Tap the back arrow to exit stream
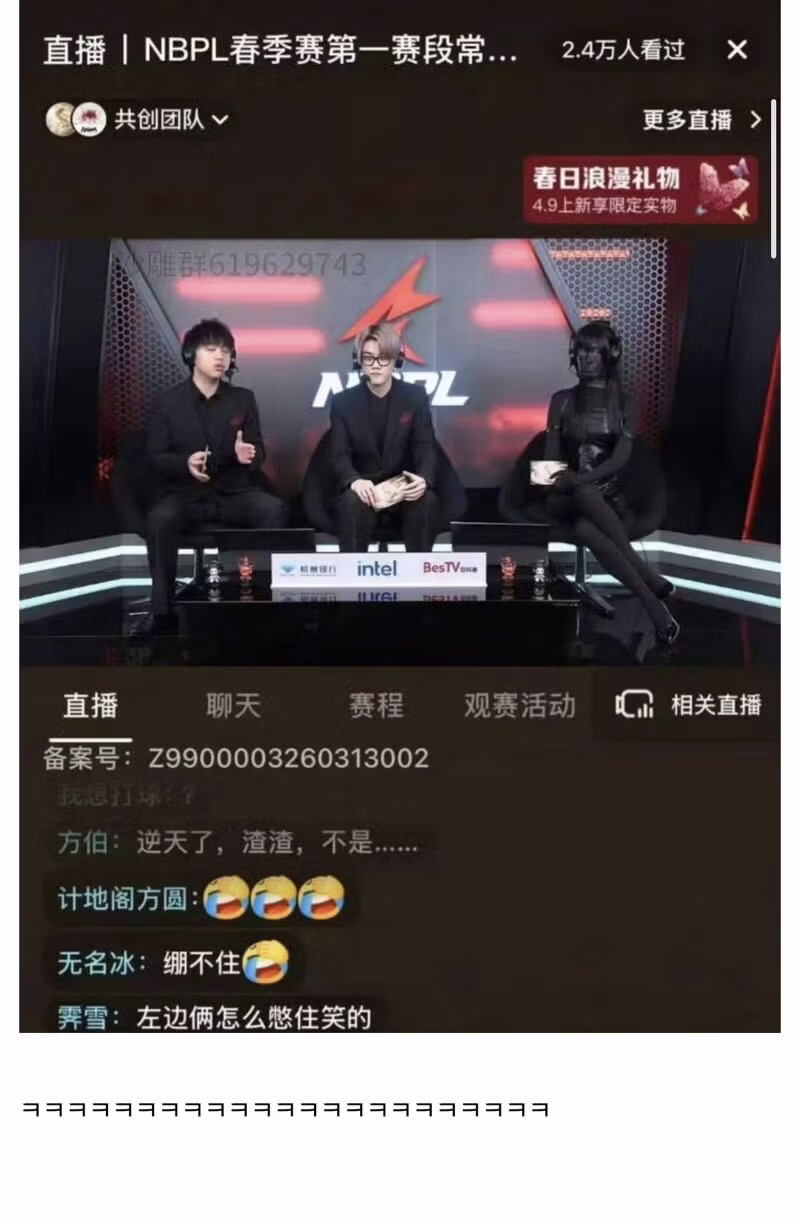800x1224 pixels. [x=737, y=51]
